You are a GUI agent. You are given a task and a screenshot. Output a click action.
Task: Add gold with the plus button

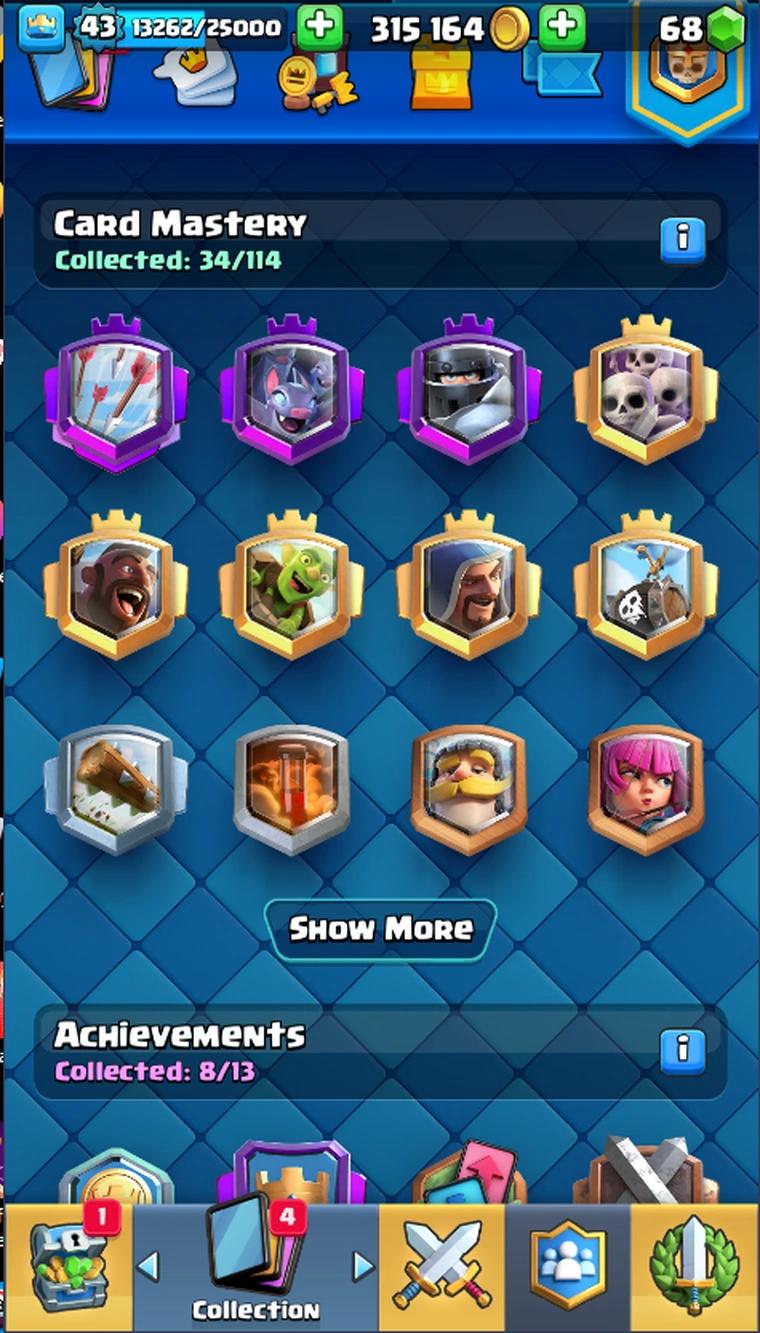coord(563,26)
